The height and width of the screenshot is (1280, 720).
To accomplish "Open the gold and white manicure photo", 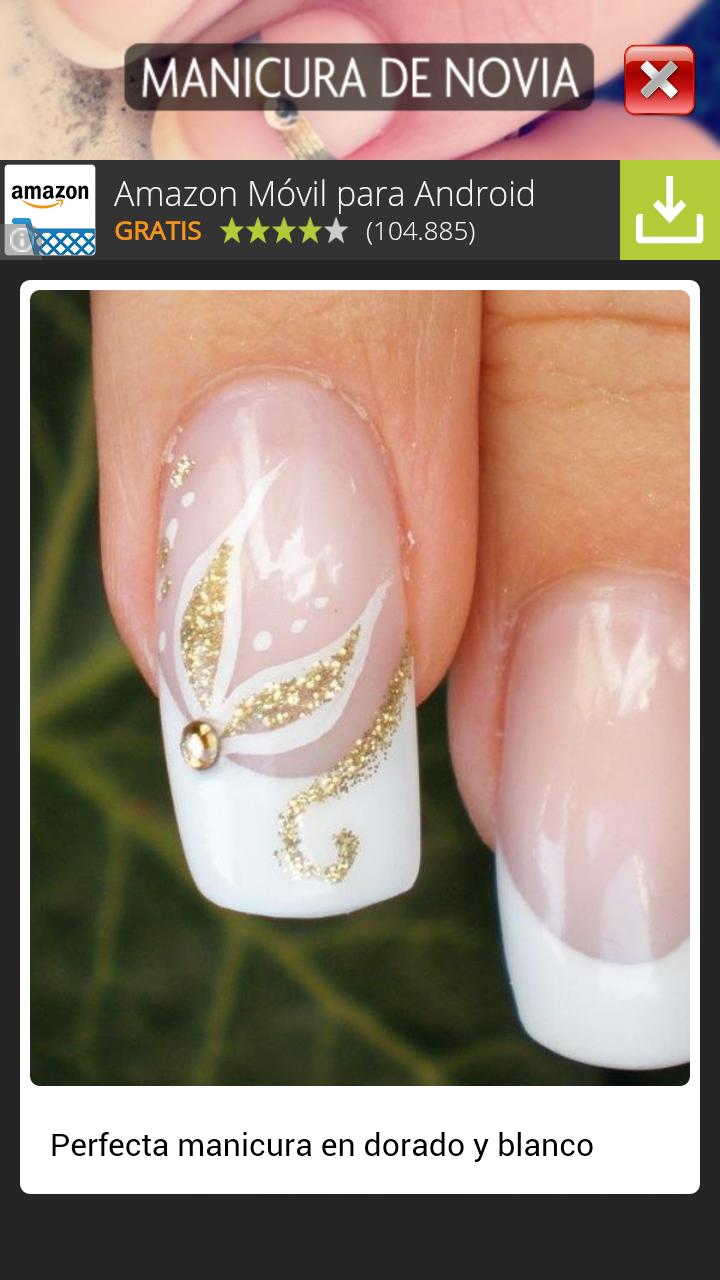I will click(x=360, y=688).
